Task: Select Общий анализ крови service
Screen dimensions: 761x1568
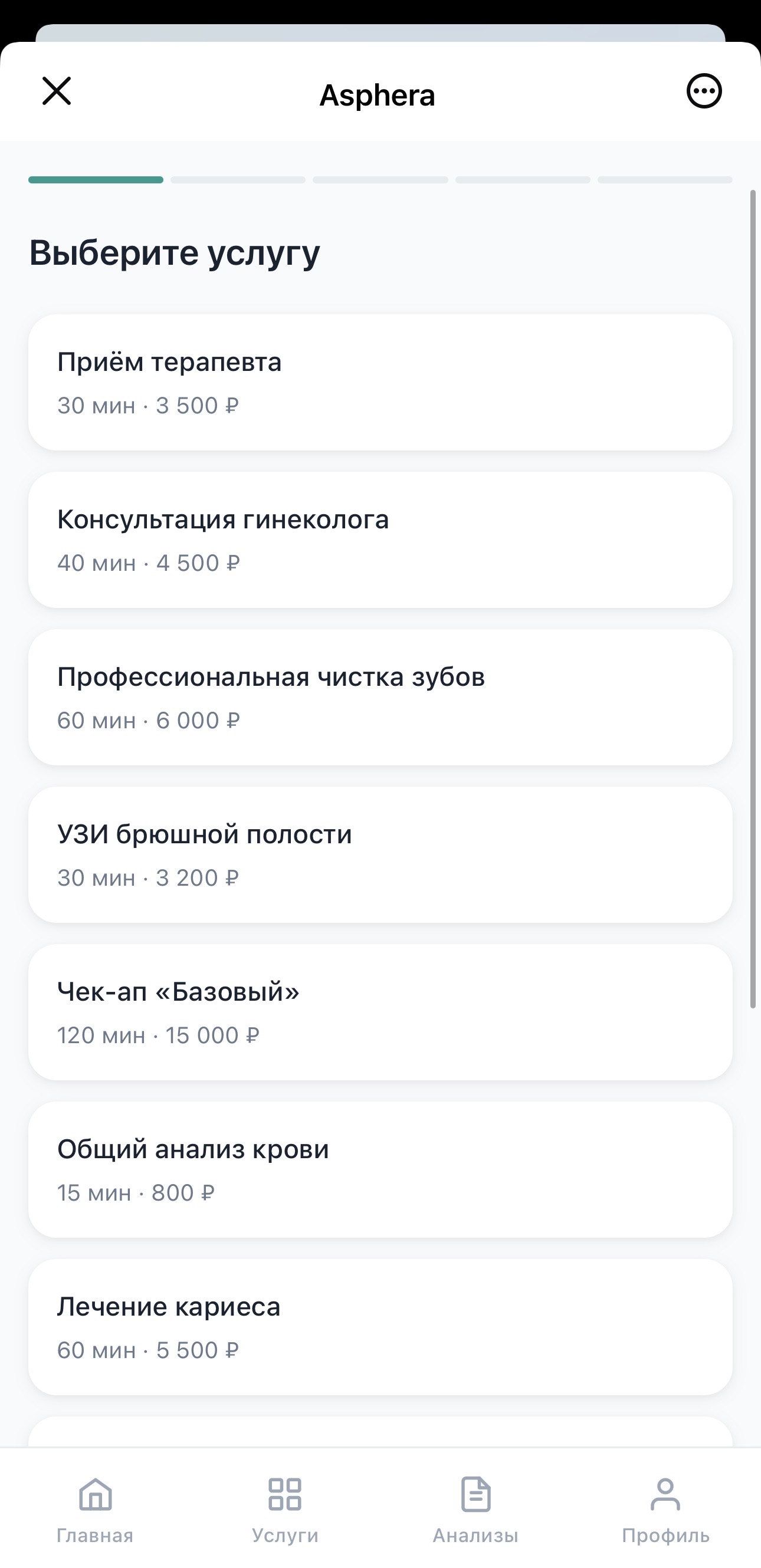Action: 380,1169
